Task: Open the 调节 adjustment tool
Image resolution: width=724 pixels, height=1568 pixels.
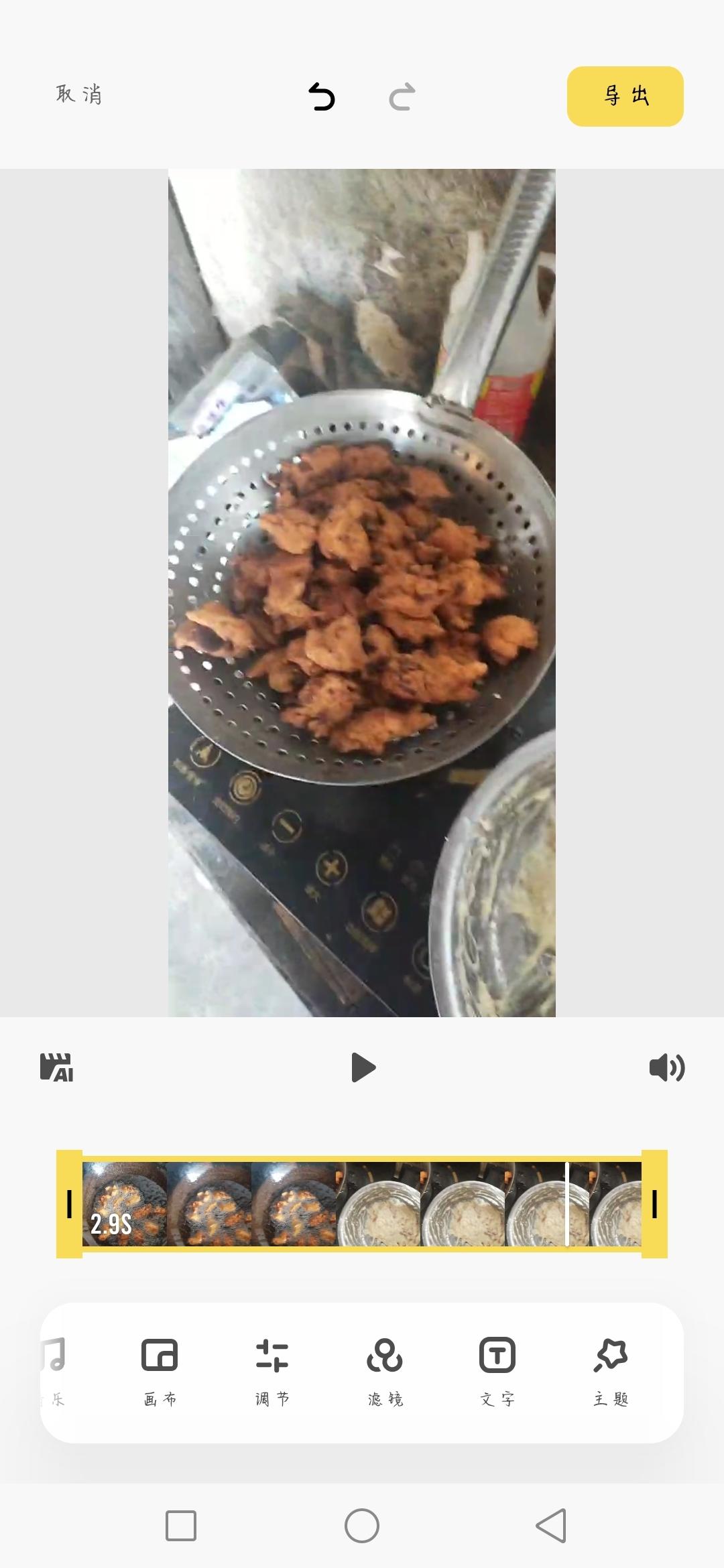Action: [272, 1367]
